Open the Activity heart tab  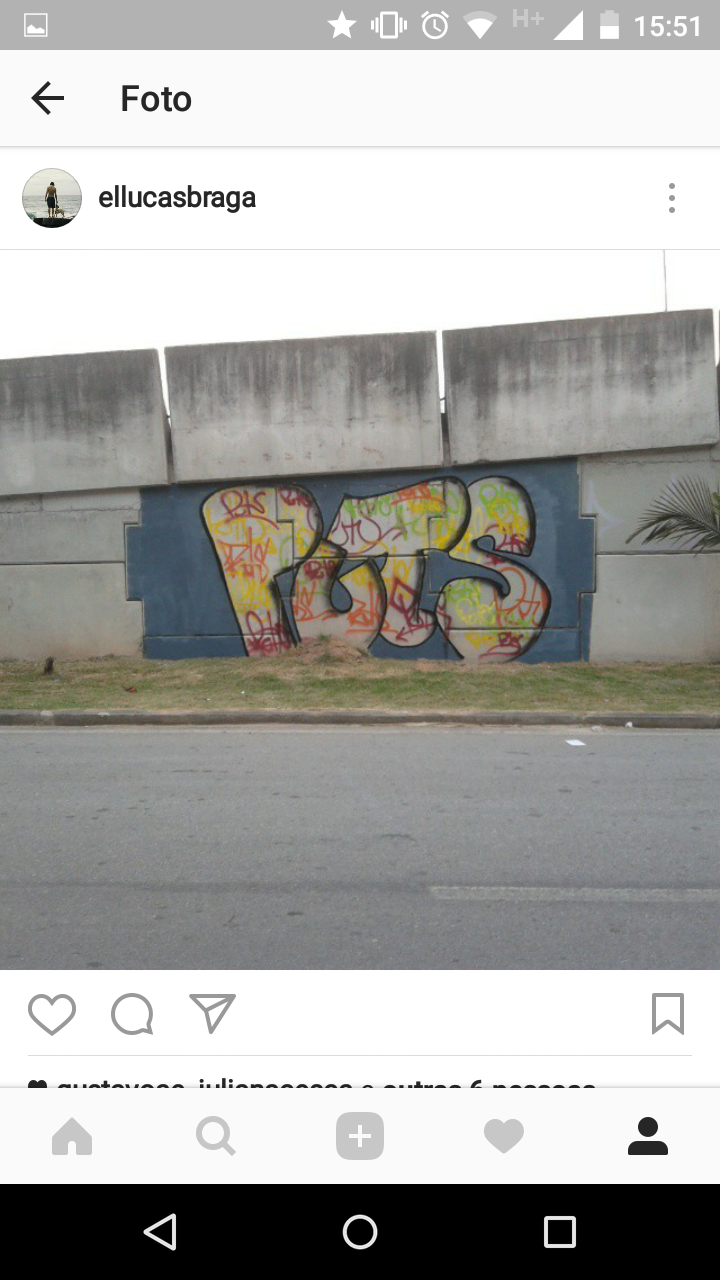[x=504, y=1137]
